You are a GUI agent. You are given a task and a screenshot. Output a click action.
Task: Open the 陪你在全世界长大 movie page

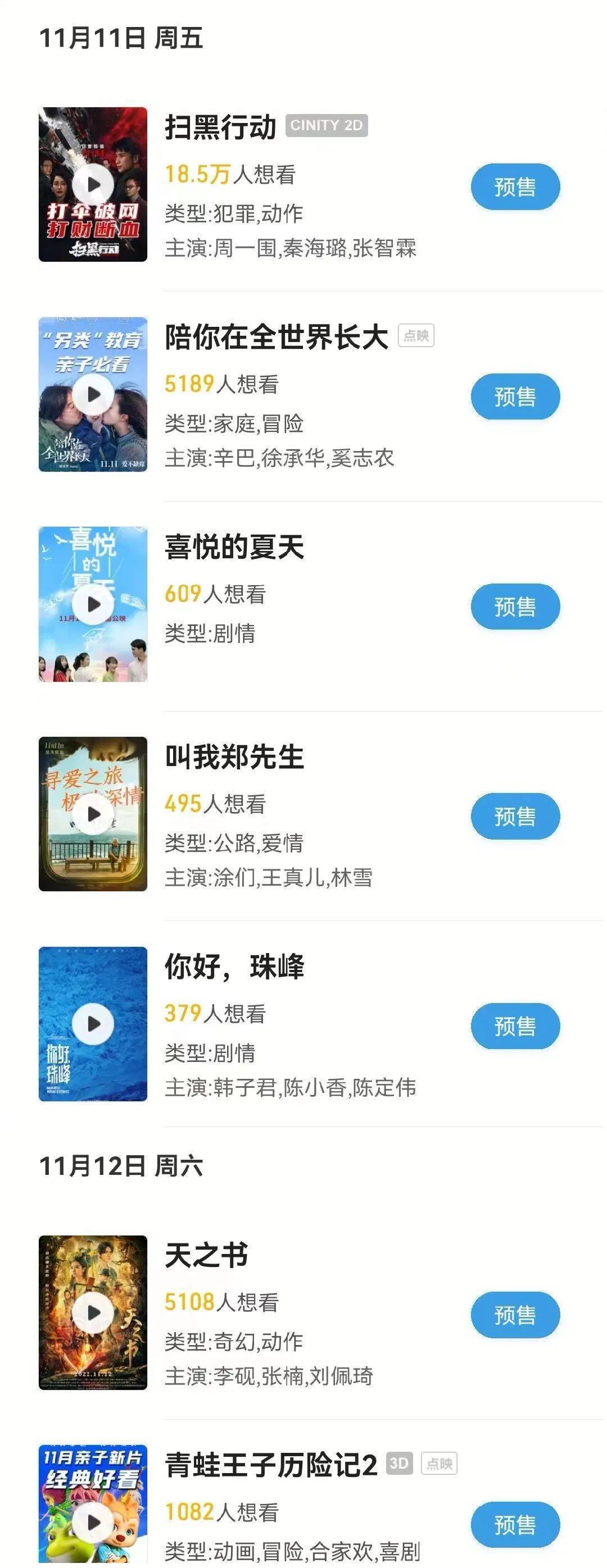coord(276,337)
